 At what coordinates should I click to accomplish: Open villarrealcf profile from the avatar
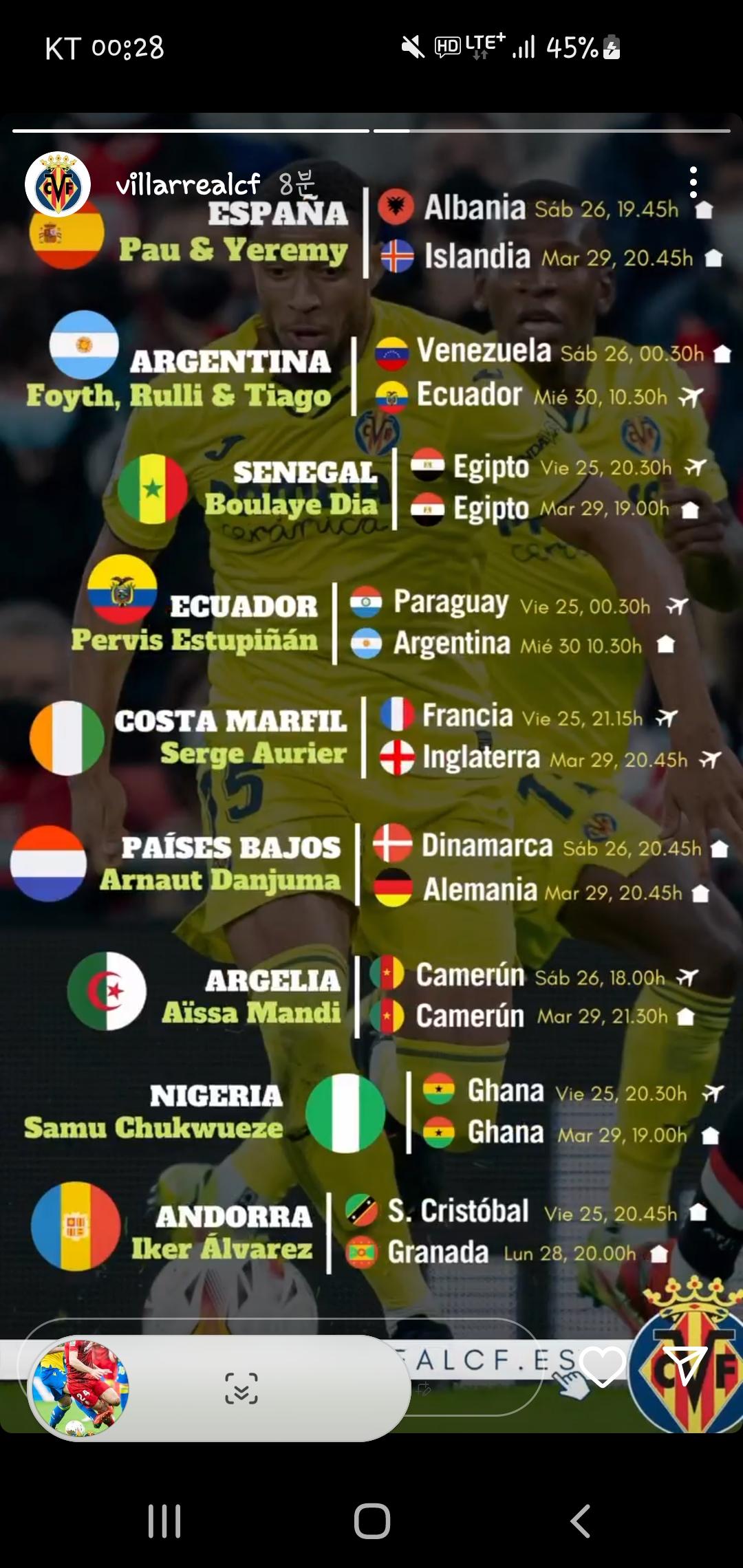[x=58, y=185]
